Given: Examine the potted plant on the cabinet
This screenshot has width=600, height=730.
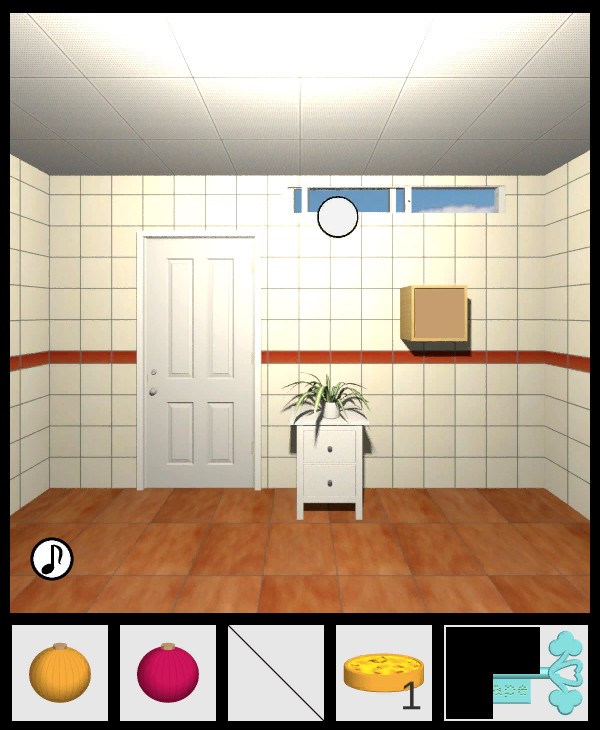Looking at the screenshot, I should (x=326, y=394).
